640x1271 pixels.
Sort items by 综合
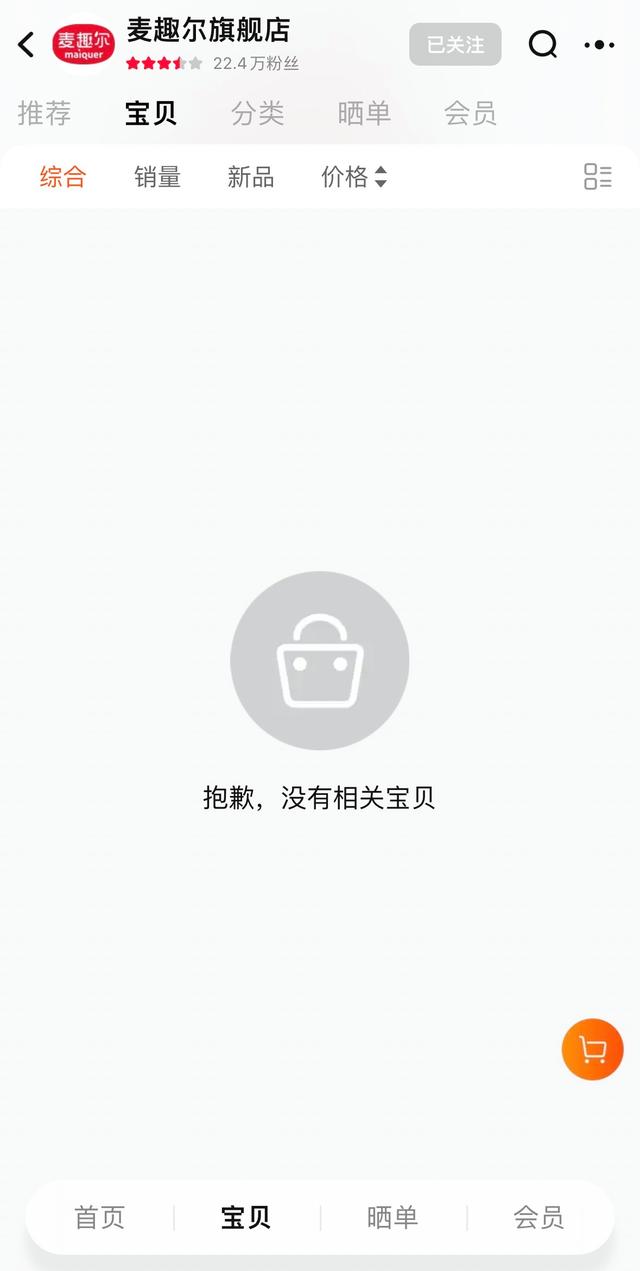[63, 177]
